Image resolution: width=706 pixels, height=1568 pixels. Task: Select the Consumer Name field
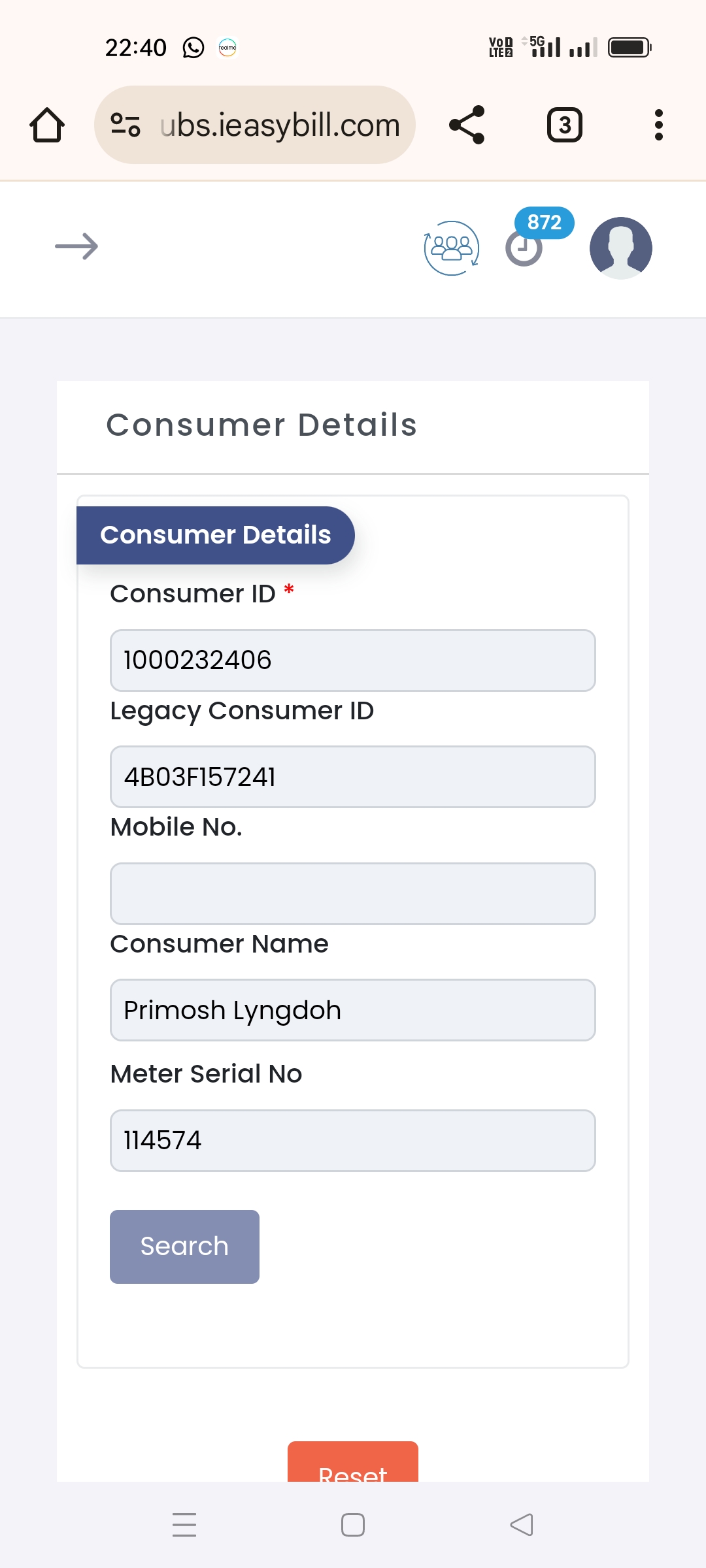353,1010
